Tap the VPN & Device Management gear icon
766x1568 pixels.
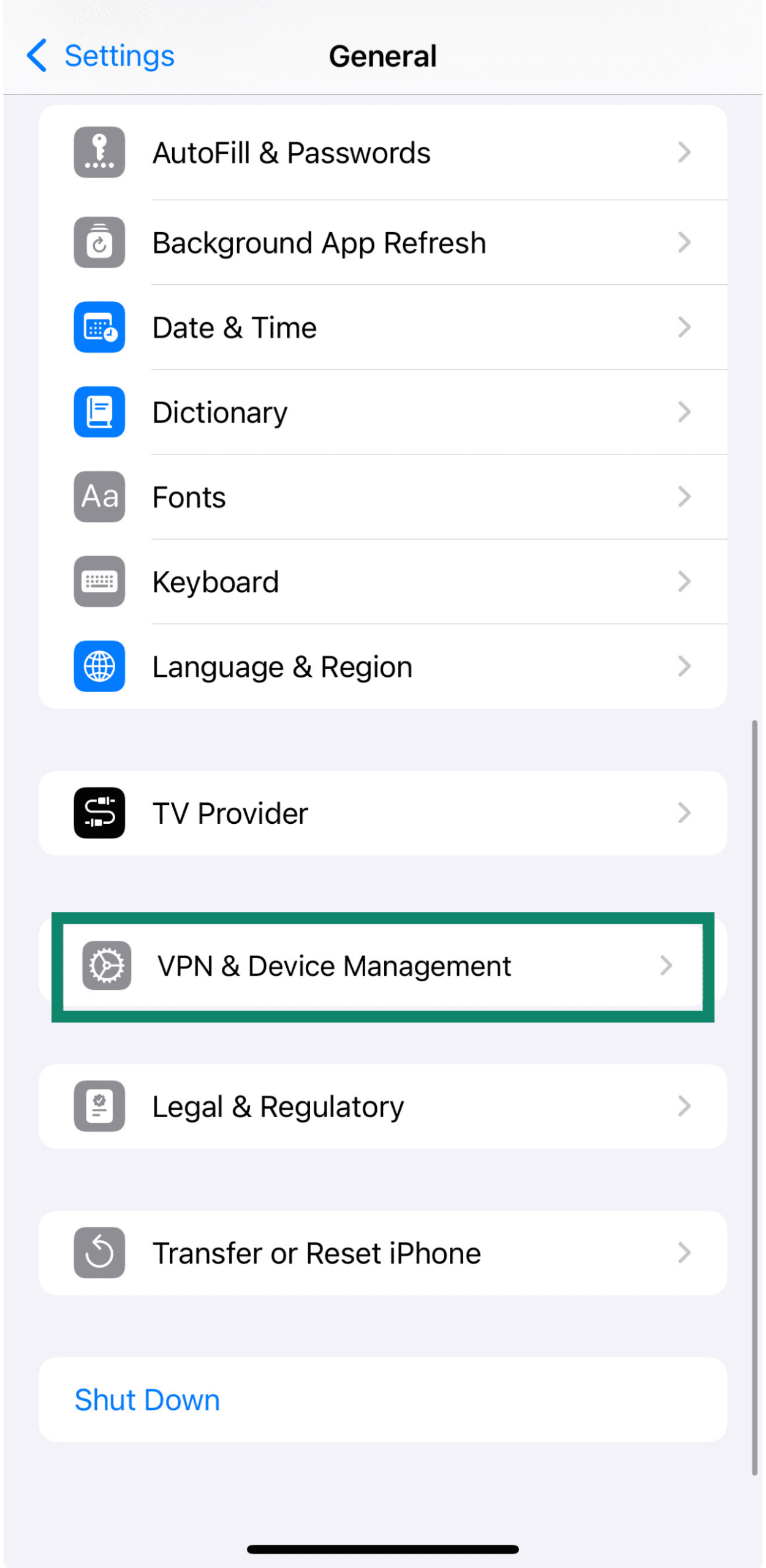click(107, 966)
